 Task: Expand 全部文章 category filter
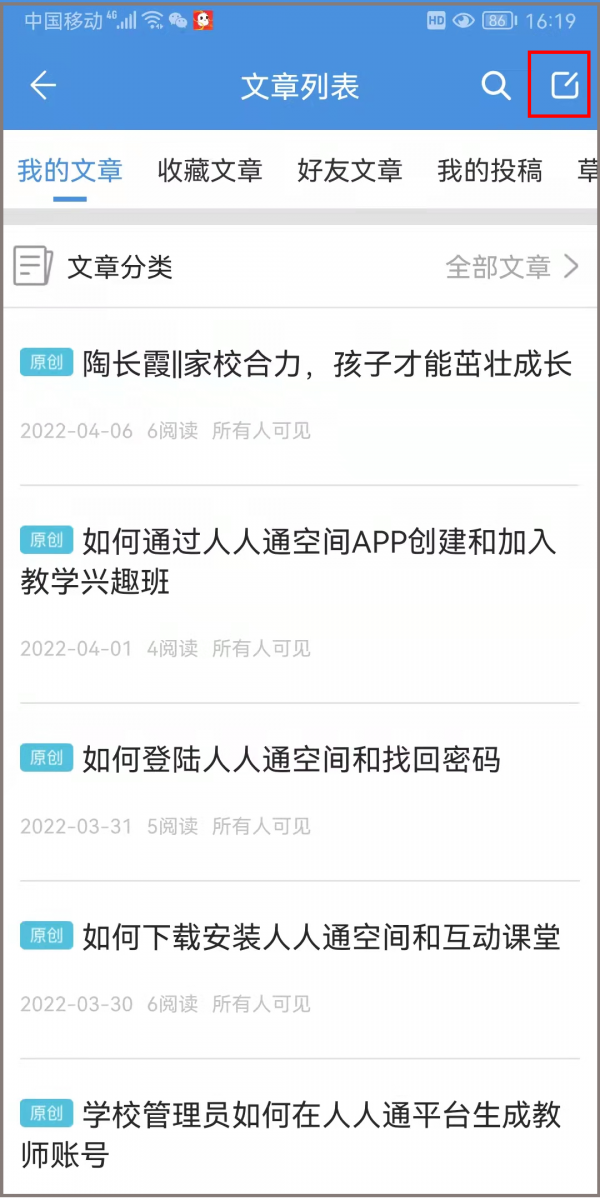coord(512,267)
